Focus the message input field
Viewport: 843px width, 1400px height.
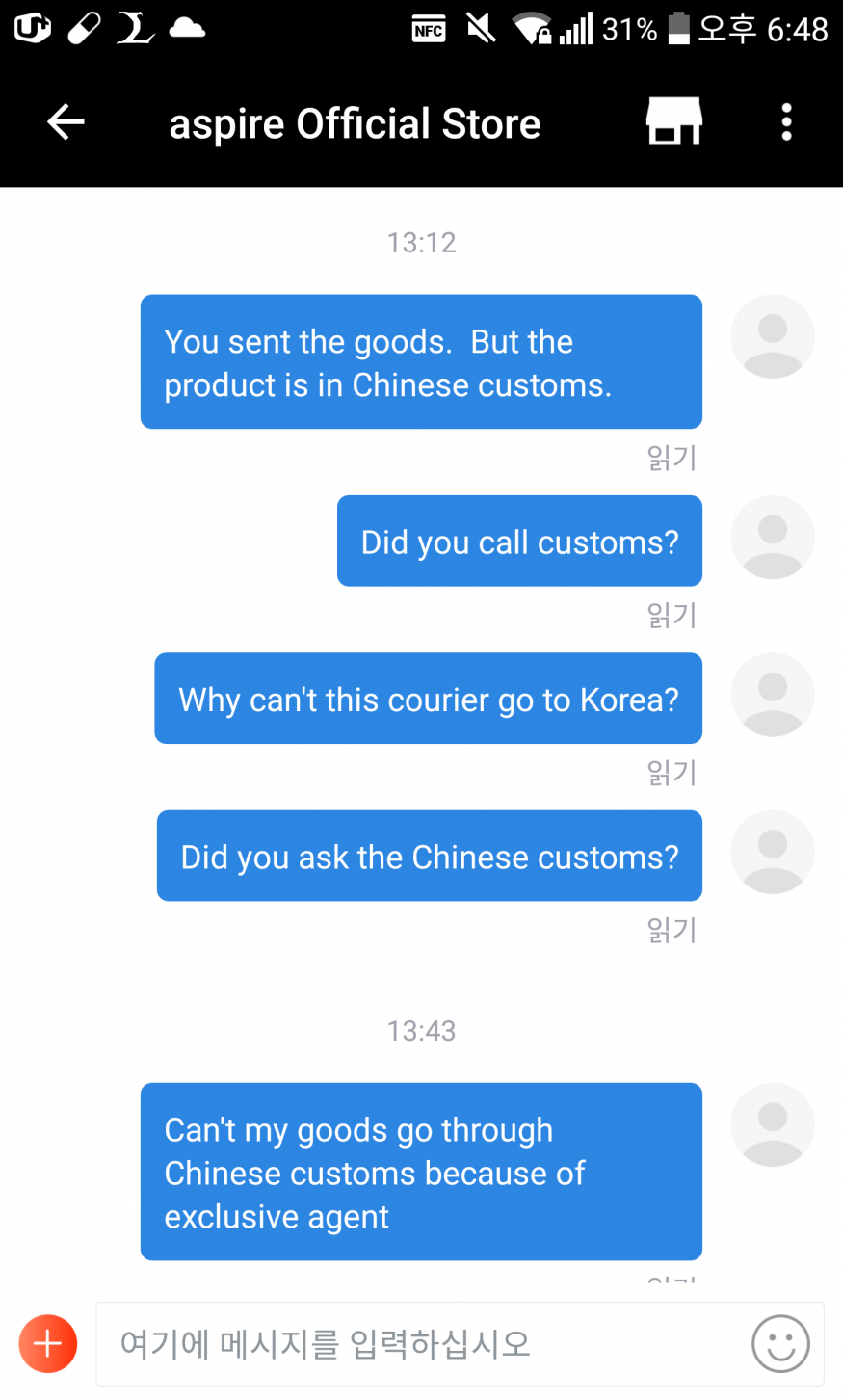(421, 1343)
